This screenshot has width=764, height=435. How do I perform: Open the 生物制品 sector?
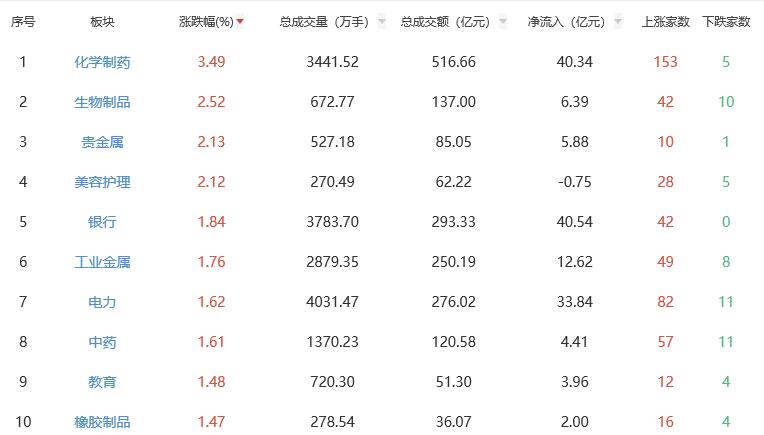(103, 102)
